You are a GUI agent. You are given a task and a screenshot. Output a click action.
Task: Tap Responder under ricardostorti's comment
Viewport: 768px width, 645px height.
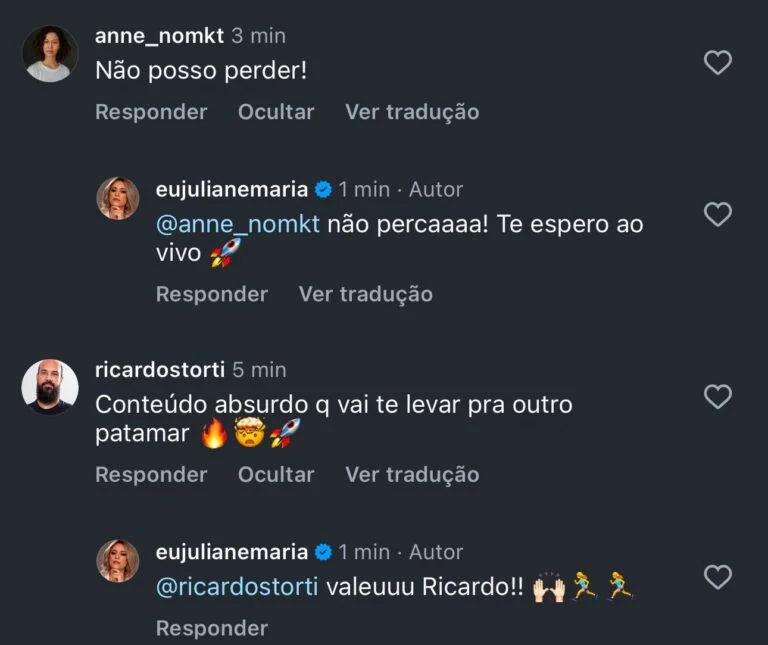[x=151, y=474]
